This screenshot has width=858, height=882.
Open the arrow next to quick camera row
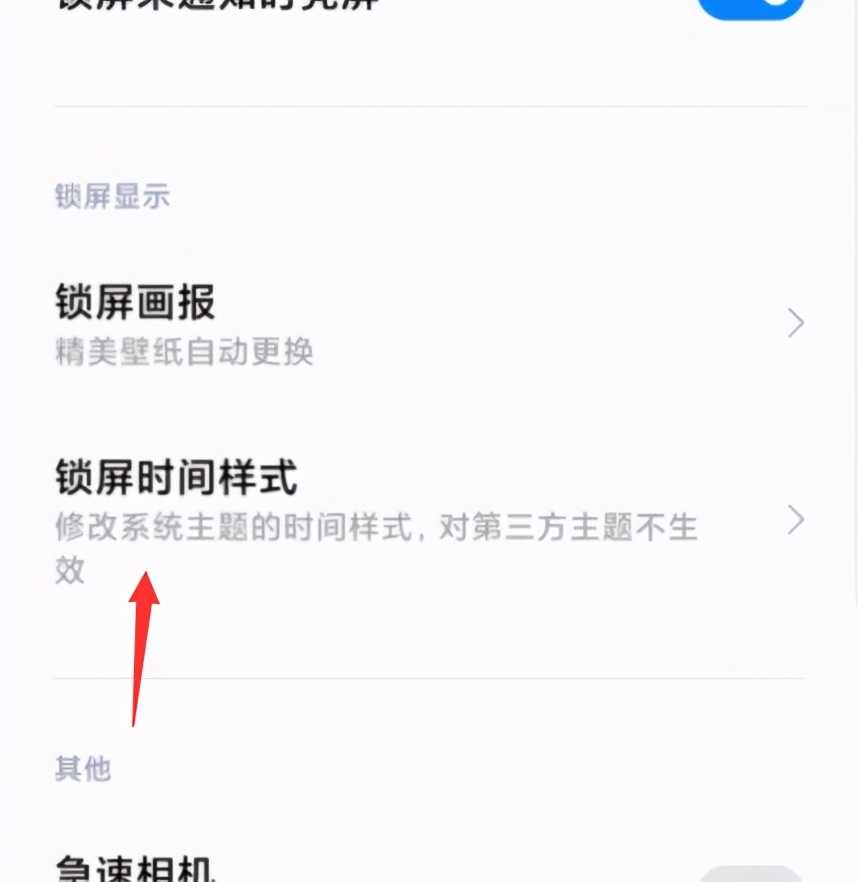795,870
